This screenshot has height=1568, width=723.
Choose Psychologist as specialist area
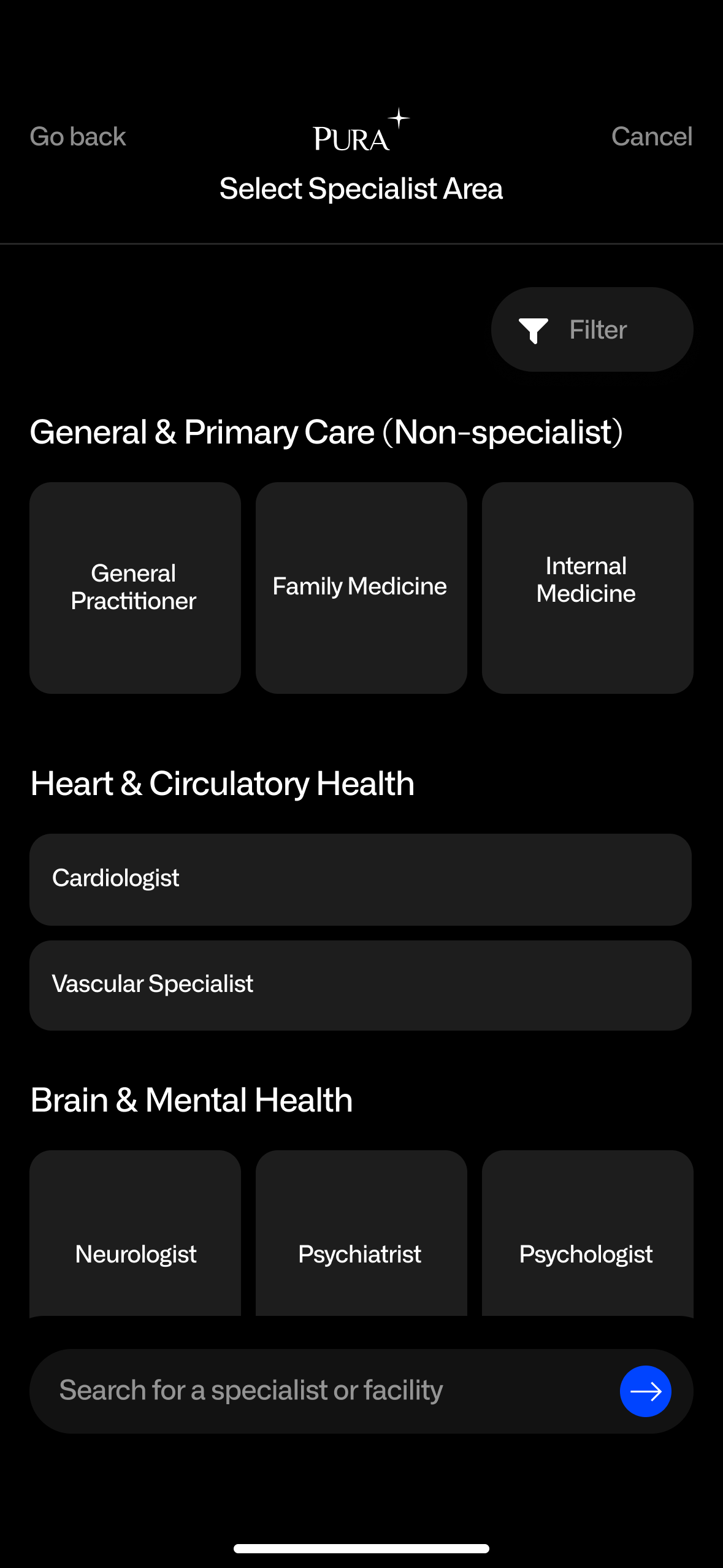point(586,1254)
